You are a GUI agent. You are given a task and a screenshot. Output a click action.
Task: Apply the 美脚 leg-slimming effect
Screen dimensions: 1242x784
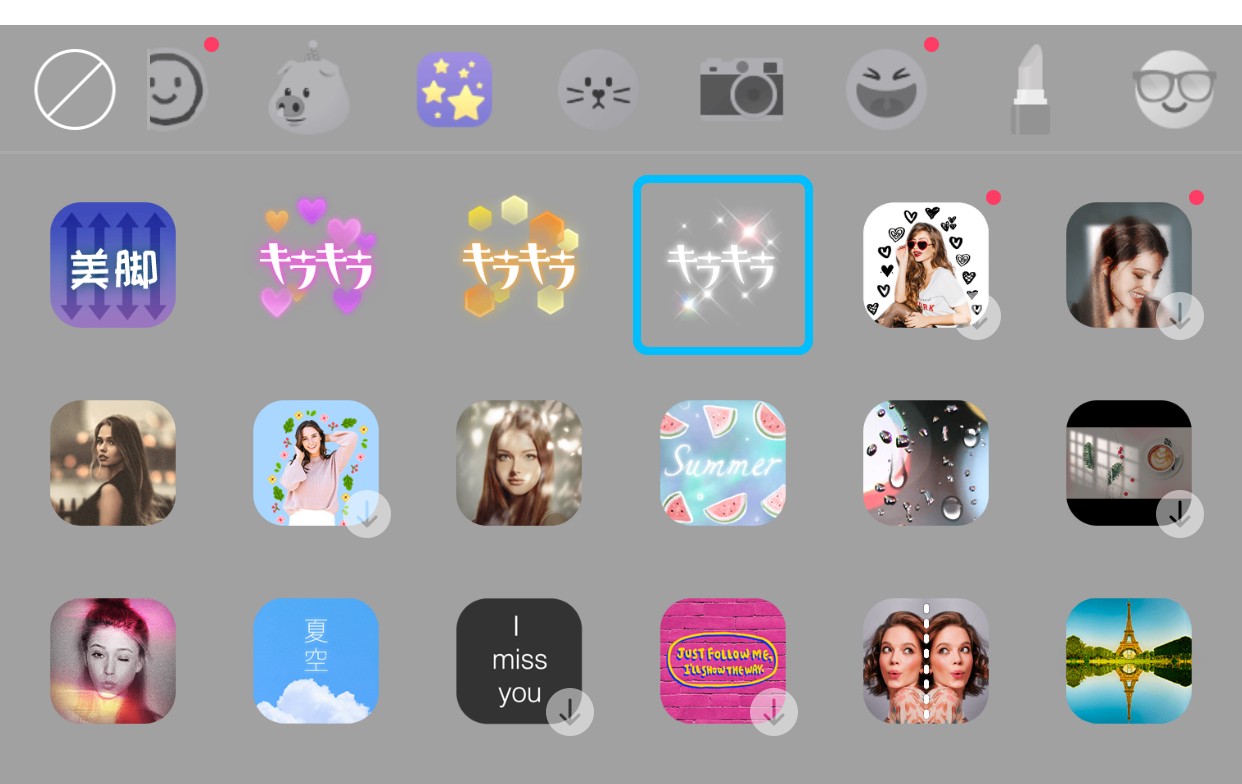113,265
